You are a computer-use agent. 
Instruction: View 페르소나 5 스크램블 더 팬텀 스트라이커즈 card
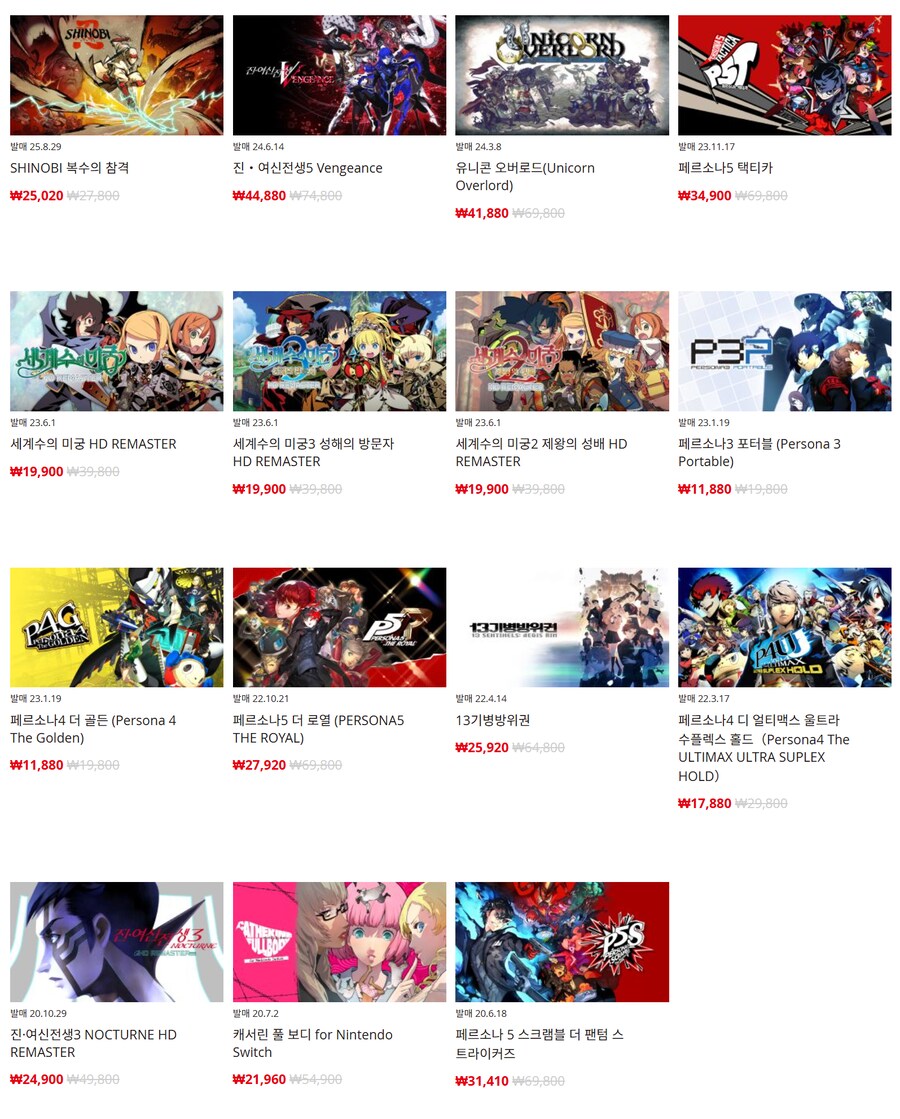(561, 942)
